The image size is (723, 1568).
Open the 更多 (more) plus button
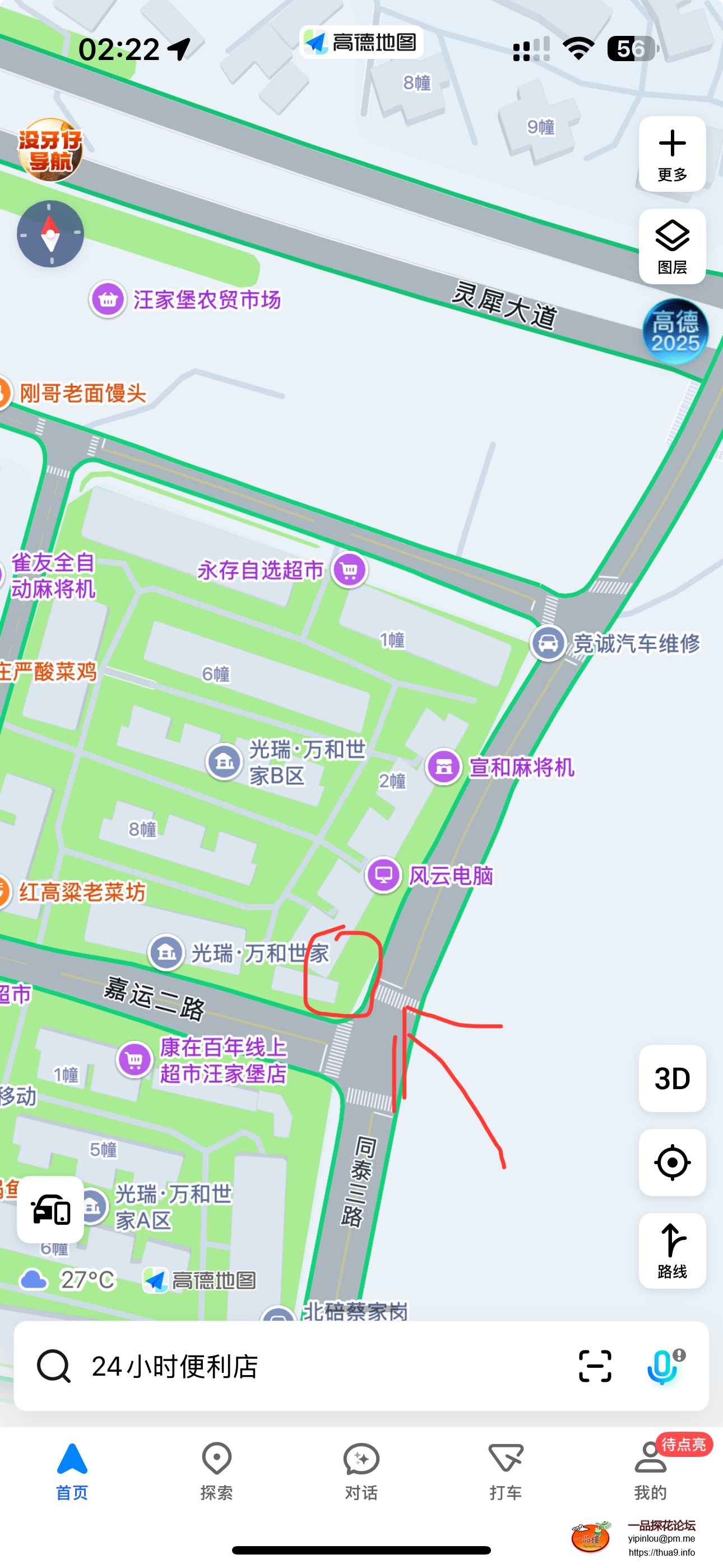[x=672, y=154]
